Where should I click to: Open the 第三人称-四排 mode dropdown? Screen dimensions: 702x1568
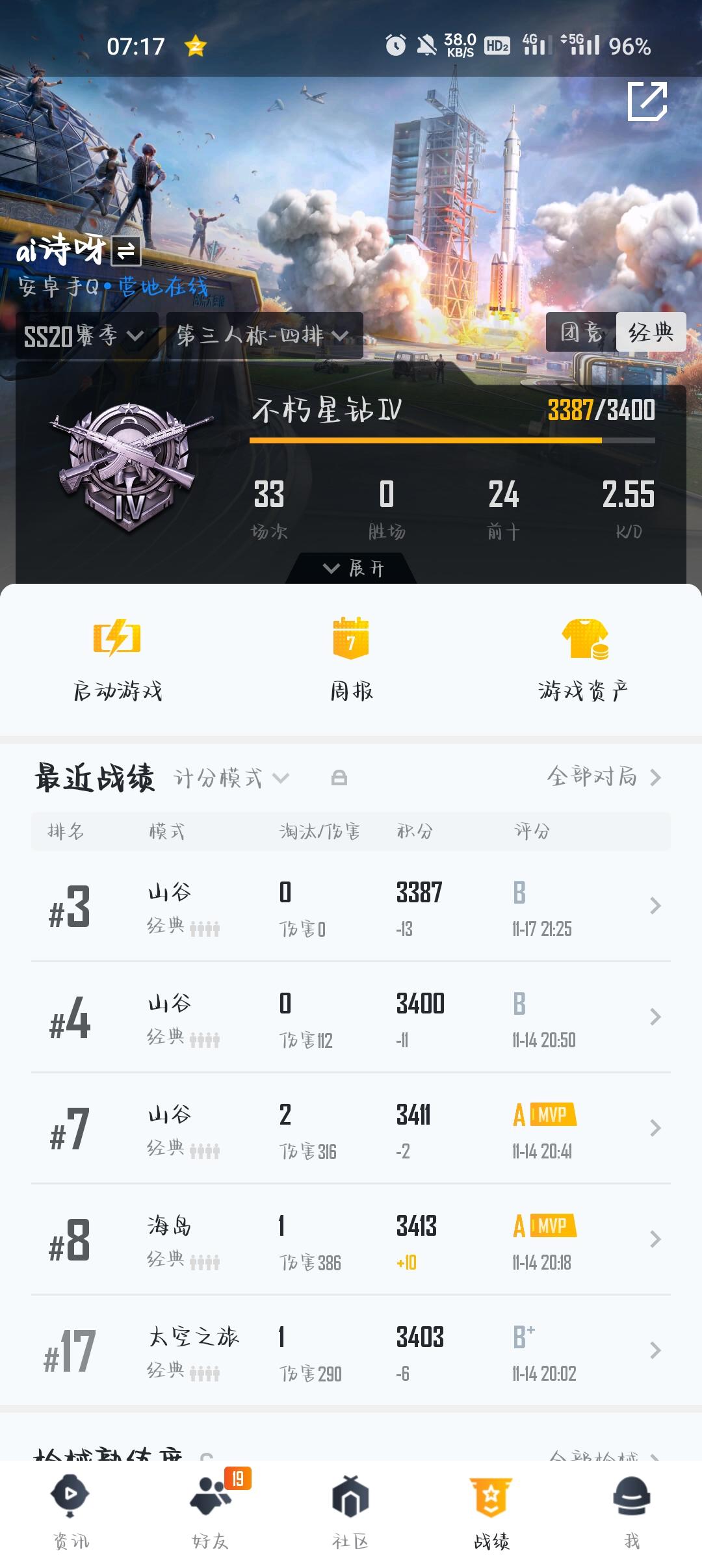[x=260, y=337]
